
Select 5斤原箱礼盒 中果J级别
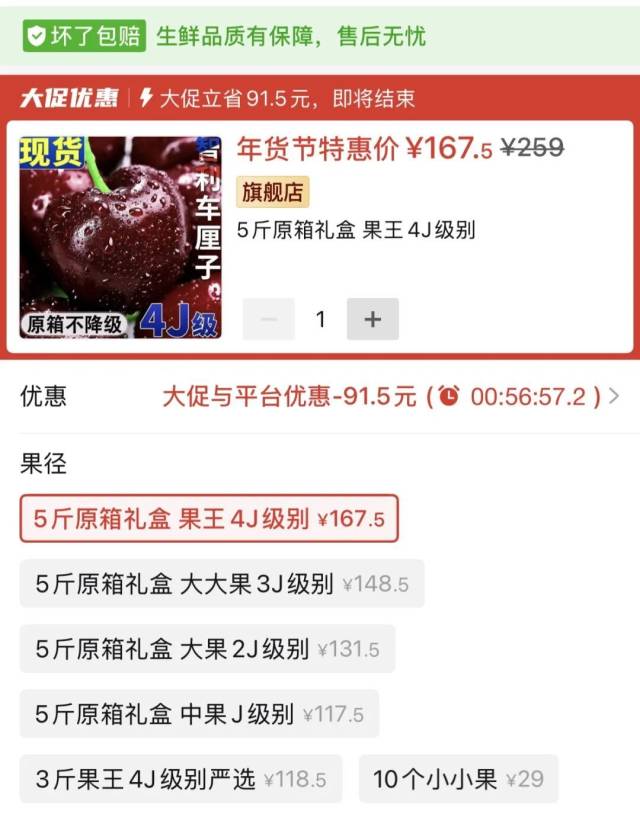199,714
